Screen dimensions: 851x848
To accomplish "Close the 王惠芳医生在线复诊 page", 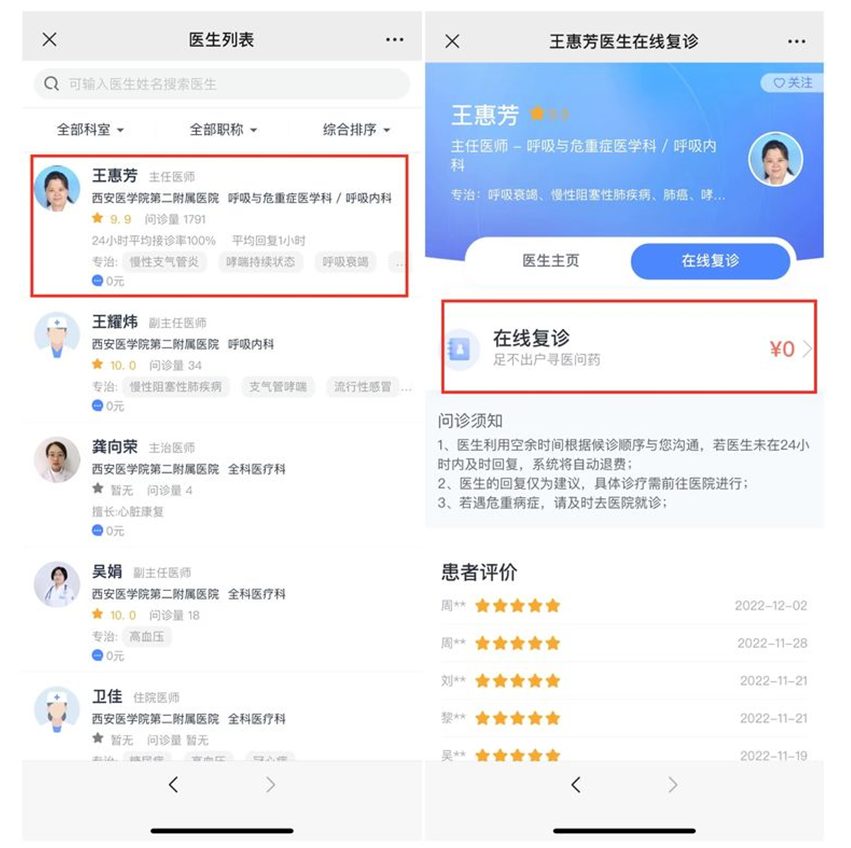I will pyautogui.click(x=452, y=41).
